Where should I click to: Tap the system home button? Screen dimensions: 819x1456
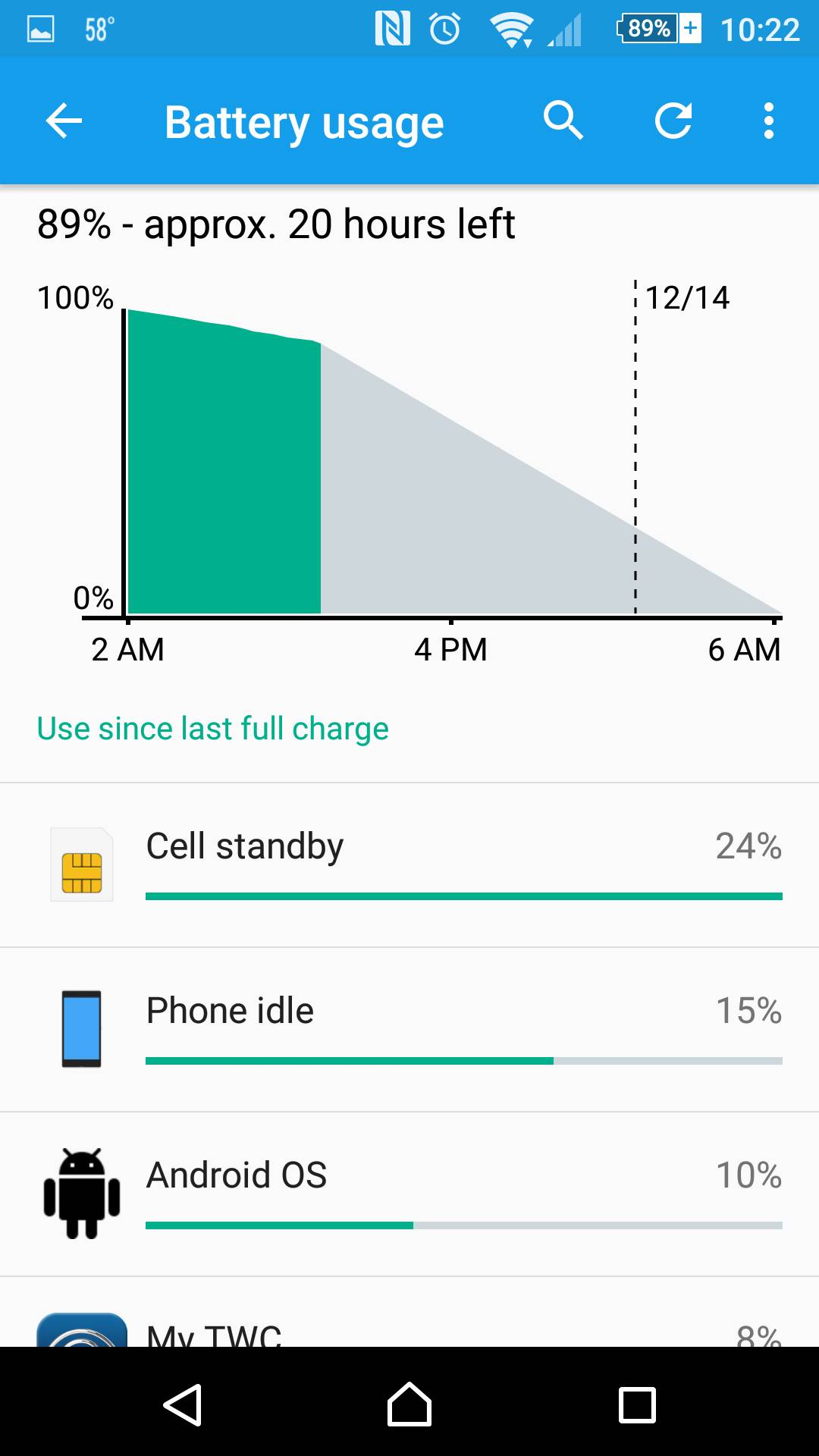point(409,1404)
